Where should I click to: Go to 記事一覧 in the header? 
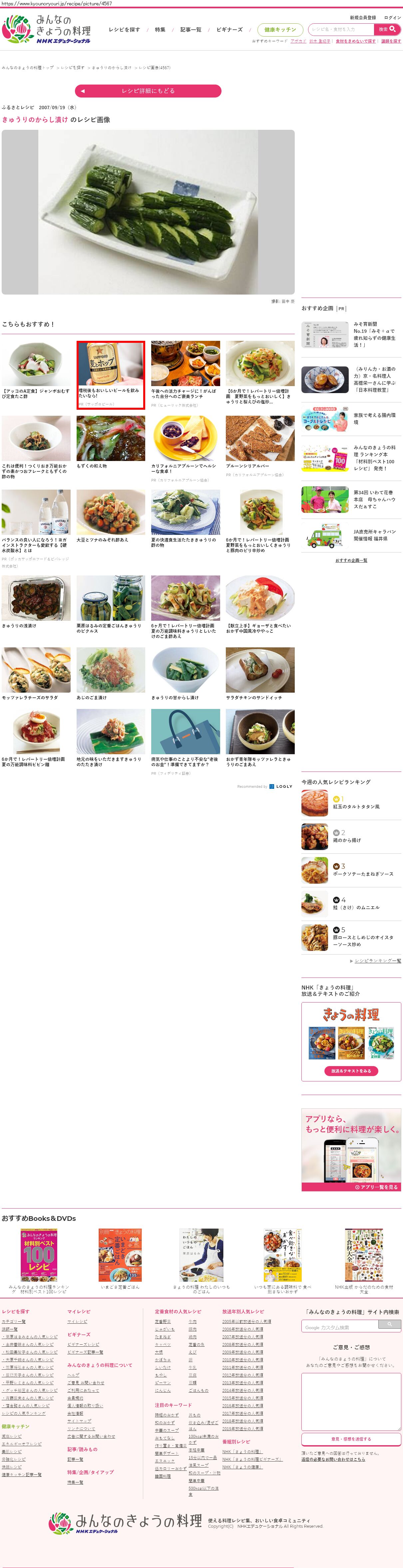pos(191,30)
